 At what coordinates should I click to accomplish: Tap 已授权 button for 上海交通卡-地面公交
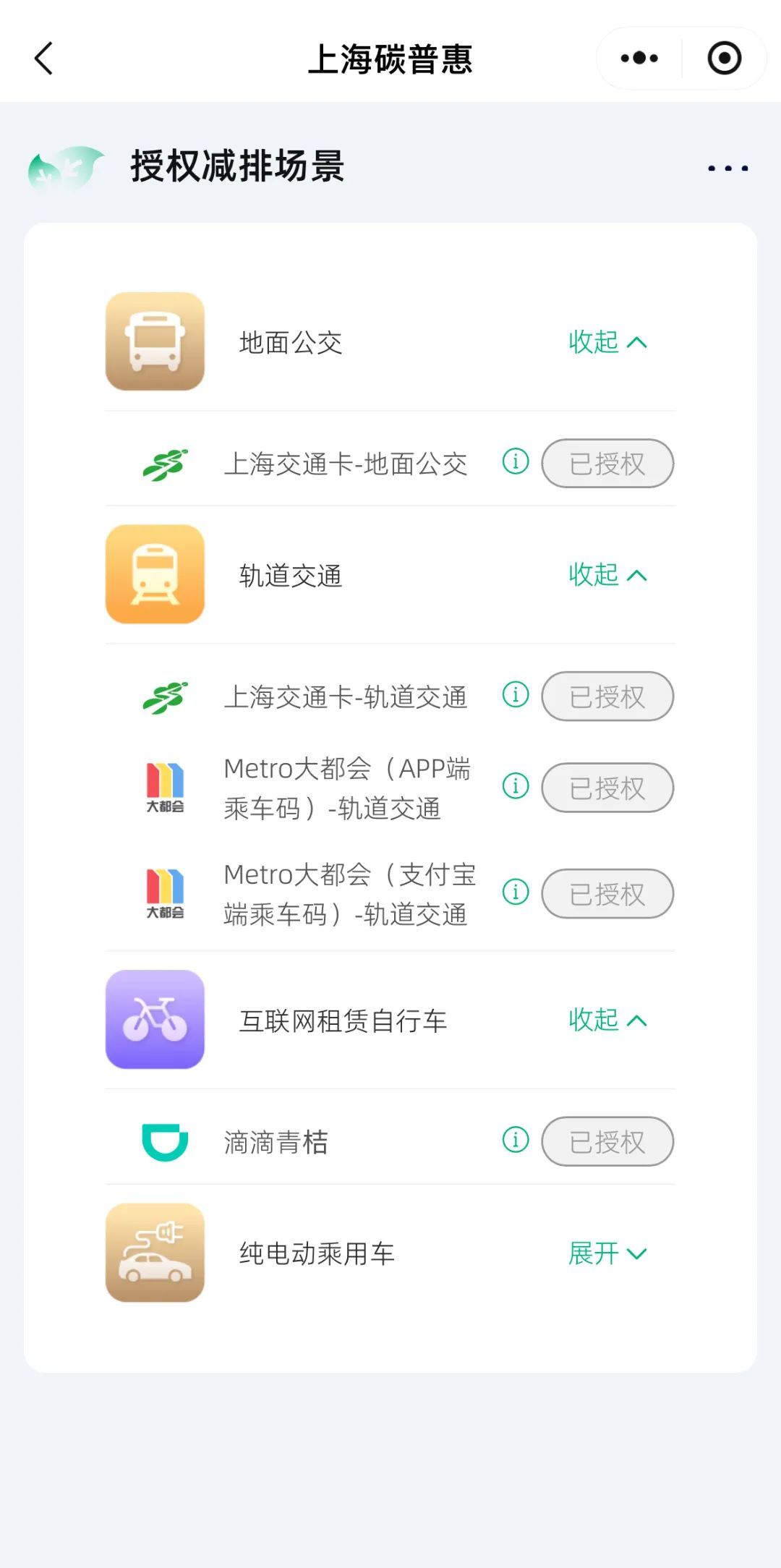(607, 464)
